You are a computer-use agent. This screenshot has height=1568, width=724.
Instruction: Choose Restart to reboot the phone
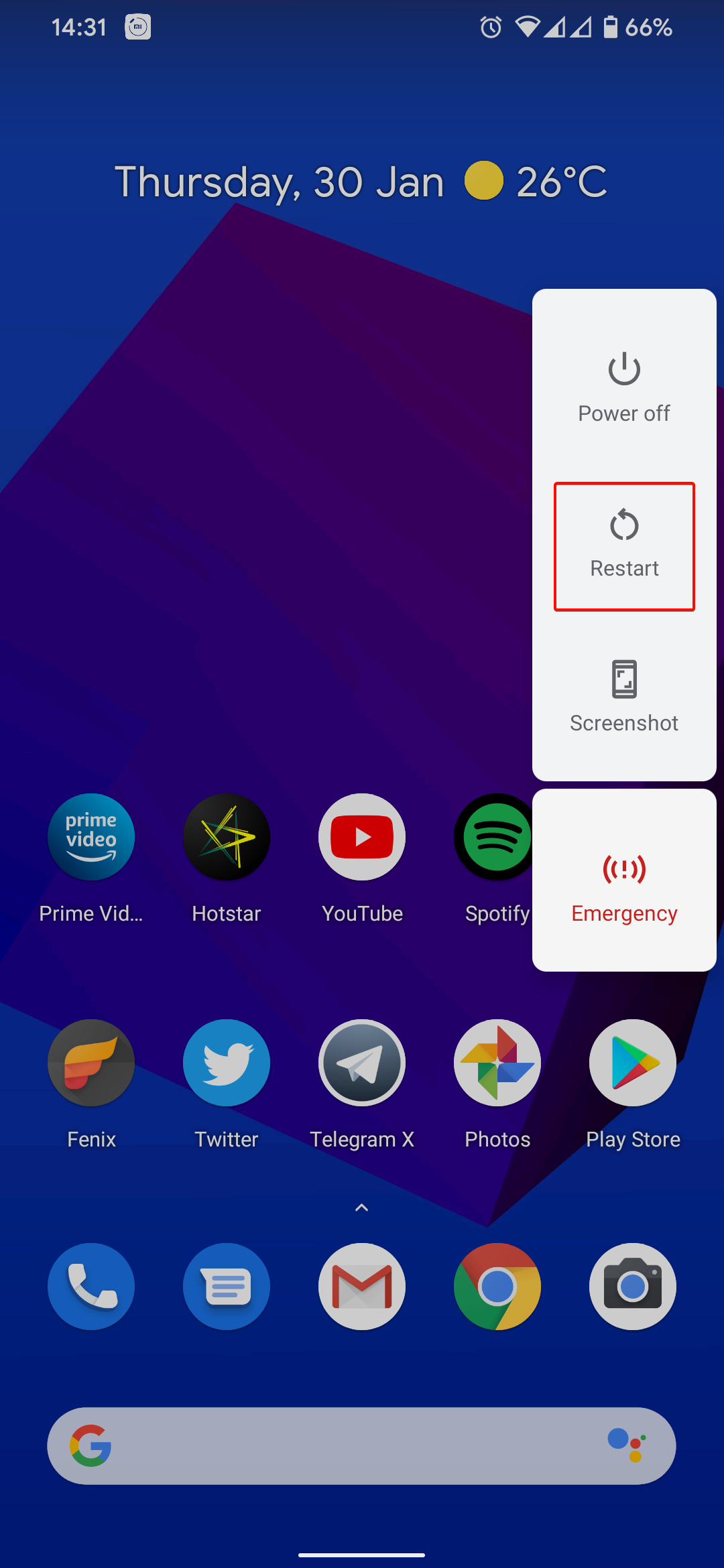624,546
